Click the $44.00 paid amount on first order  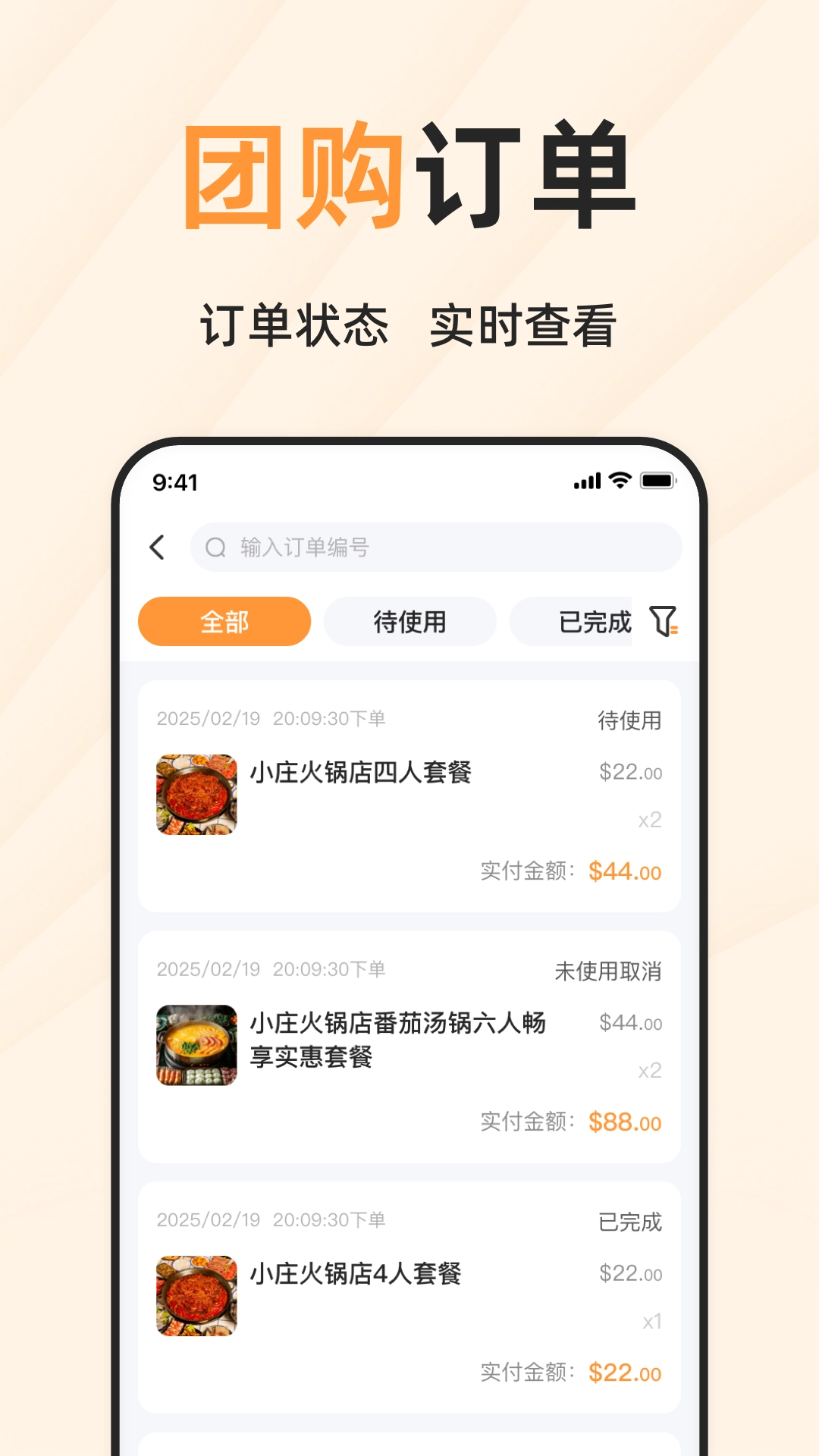pos(623,872)
